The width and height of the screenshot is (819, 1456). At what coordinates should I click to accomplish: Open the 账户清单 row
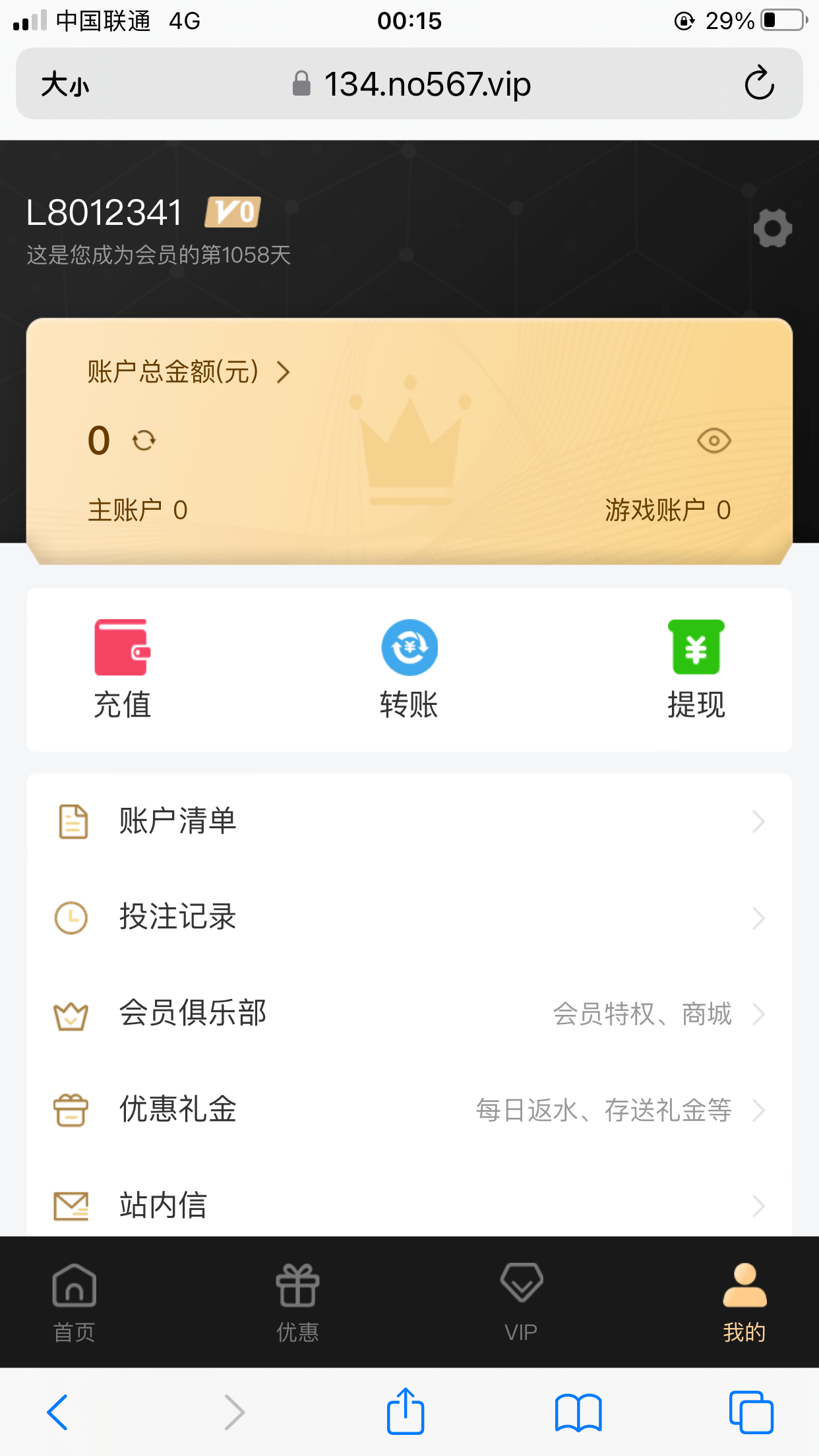409,822
